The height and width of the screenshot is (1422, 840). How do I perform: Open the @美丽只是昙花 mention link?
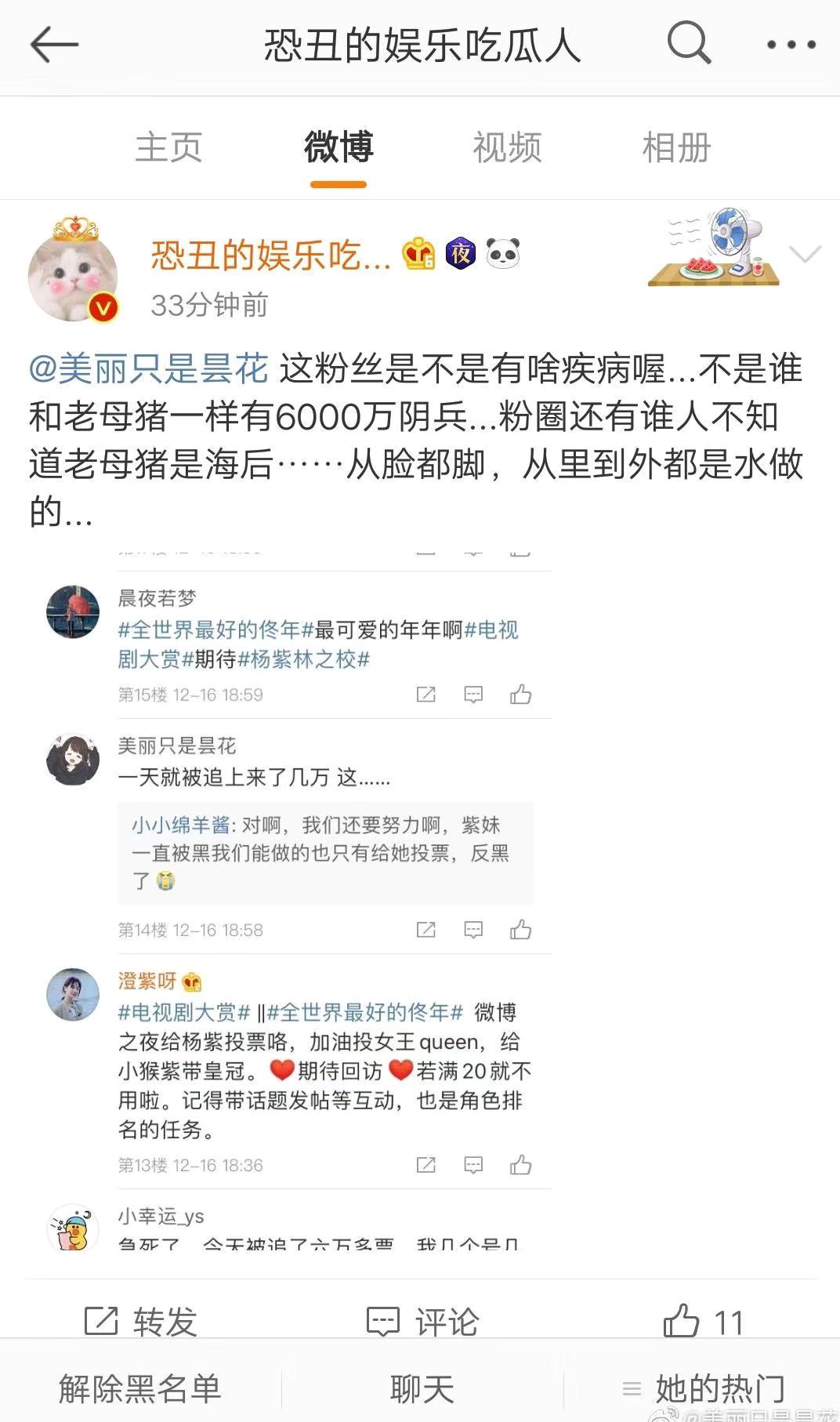click(x=149, y=368)
